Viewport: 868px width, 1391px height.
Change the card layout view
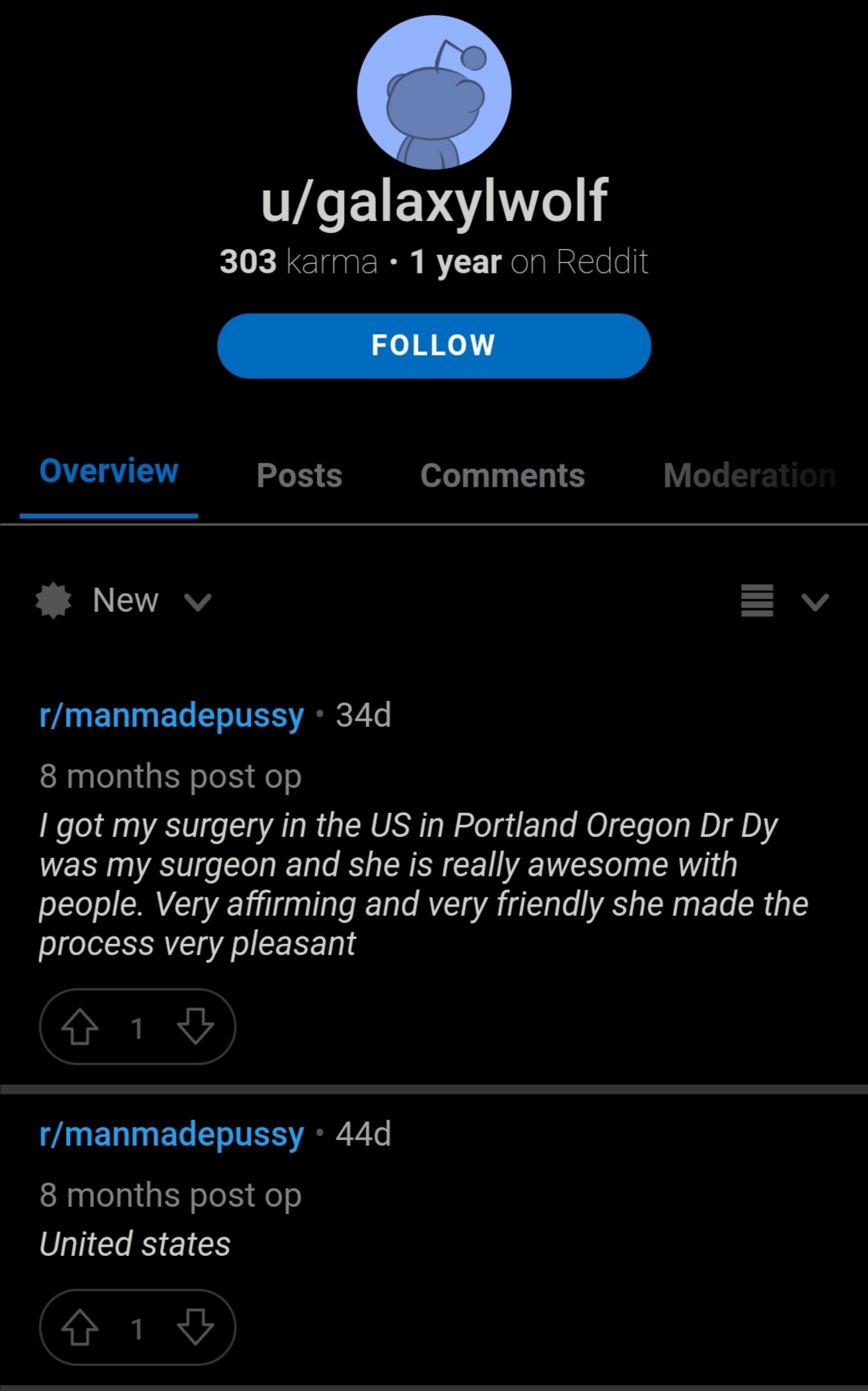tap(784, 601)
